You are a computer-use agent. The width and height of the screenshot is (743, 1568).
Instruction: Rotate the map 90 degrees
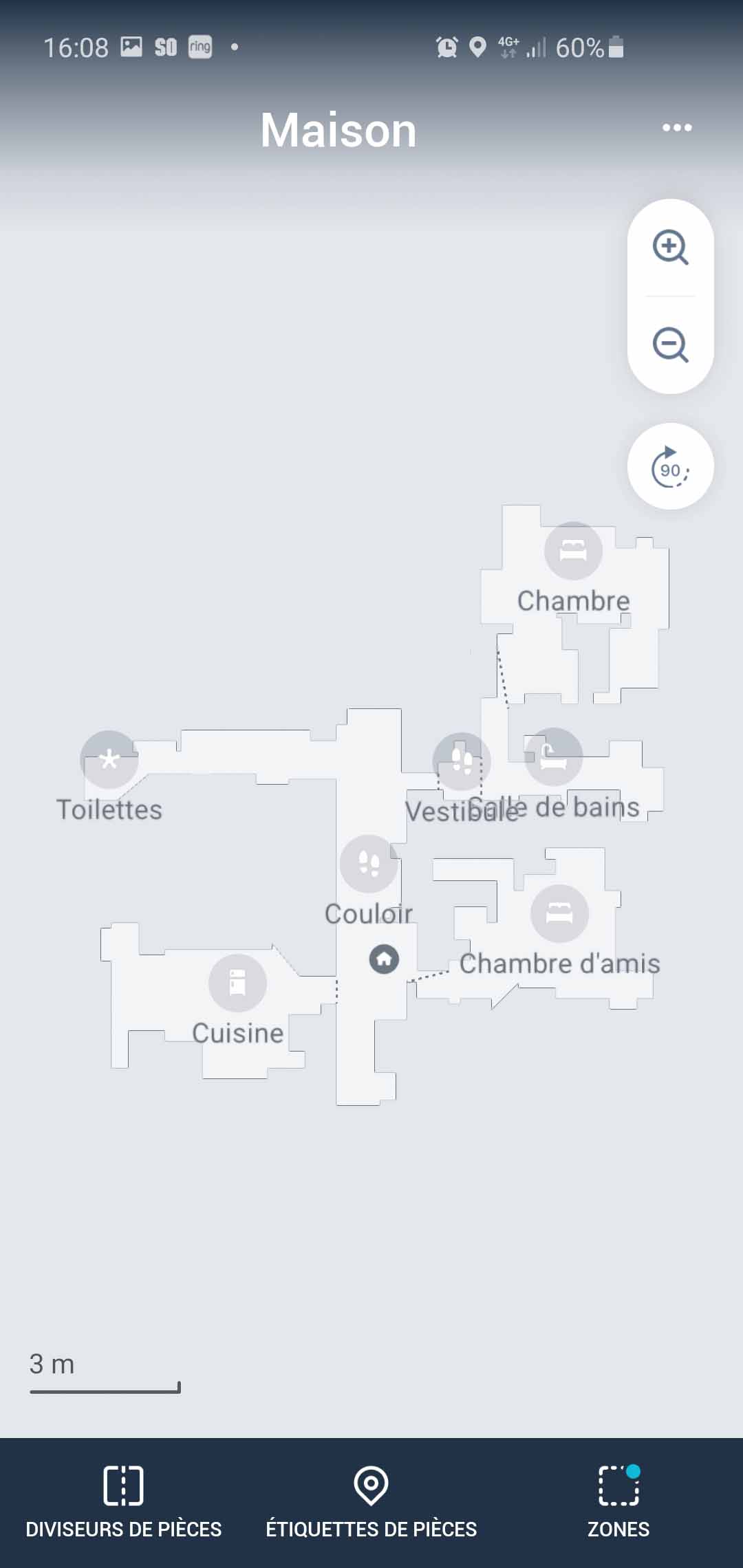point(670,466)
